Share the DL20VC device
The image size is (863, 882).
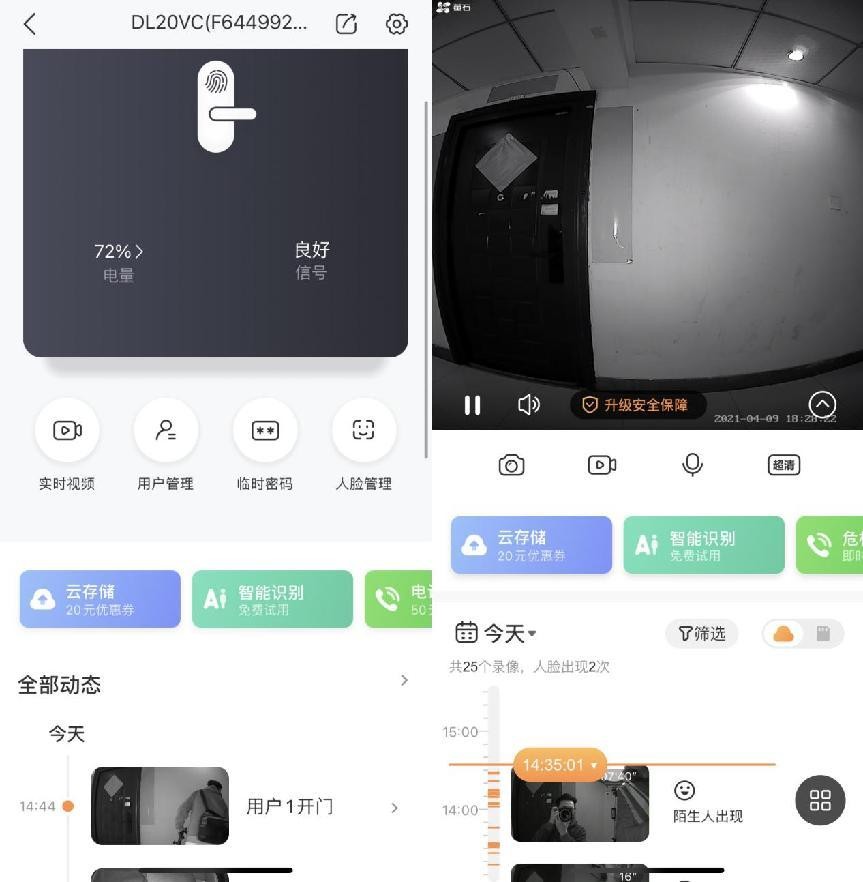(x=346, y=25)
